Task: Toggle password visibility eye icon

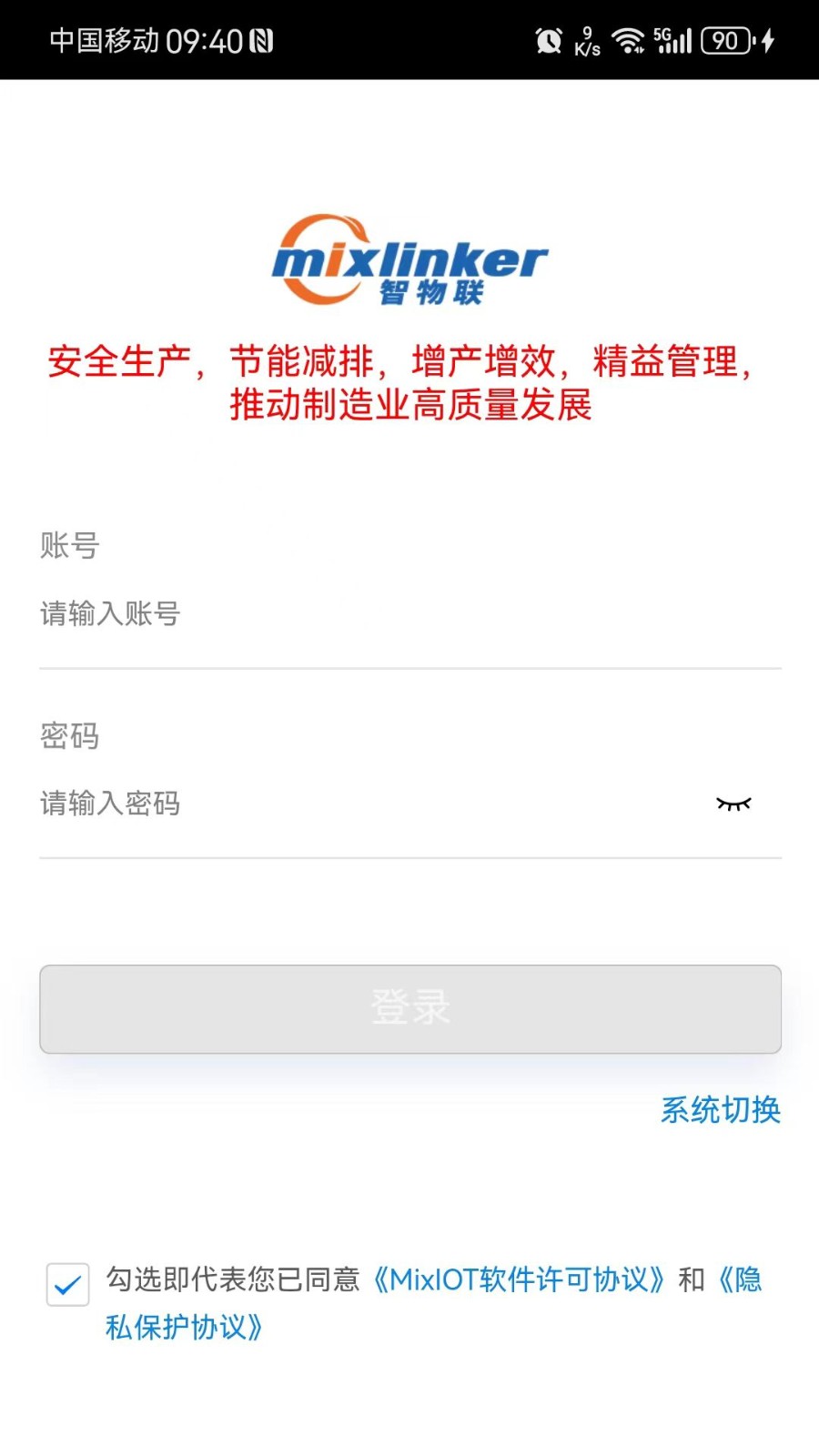Action: 733,804
